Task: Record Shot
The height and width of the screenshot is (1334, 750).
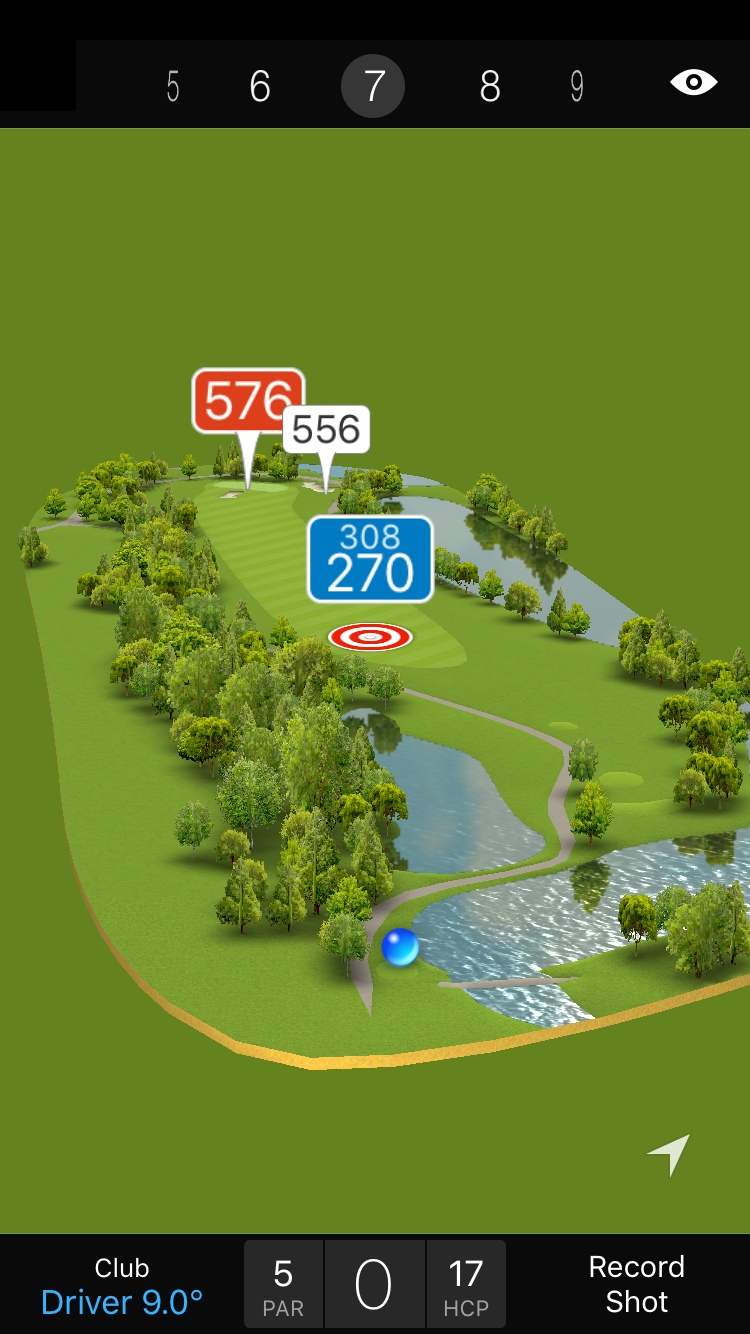Action: [x=636, y=1284]
